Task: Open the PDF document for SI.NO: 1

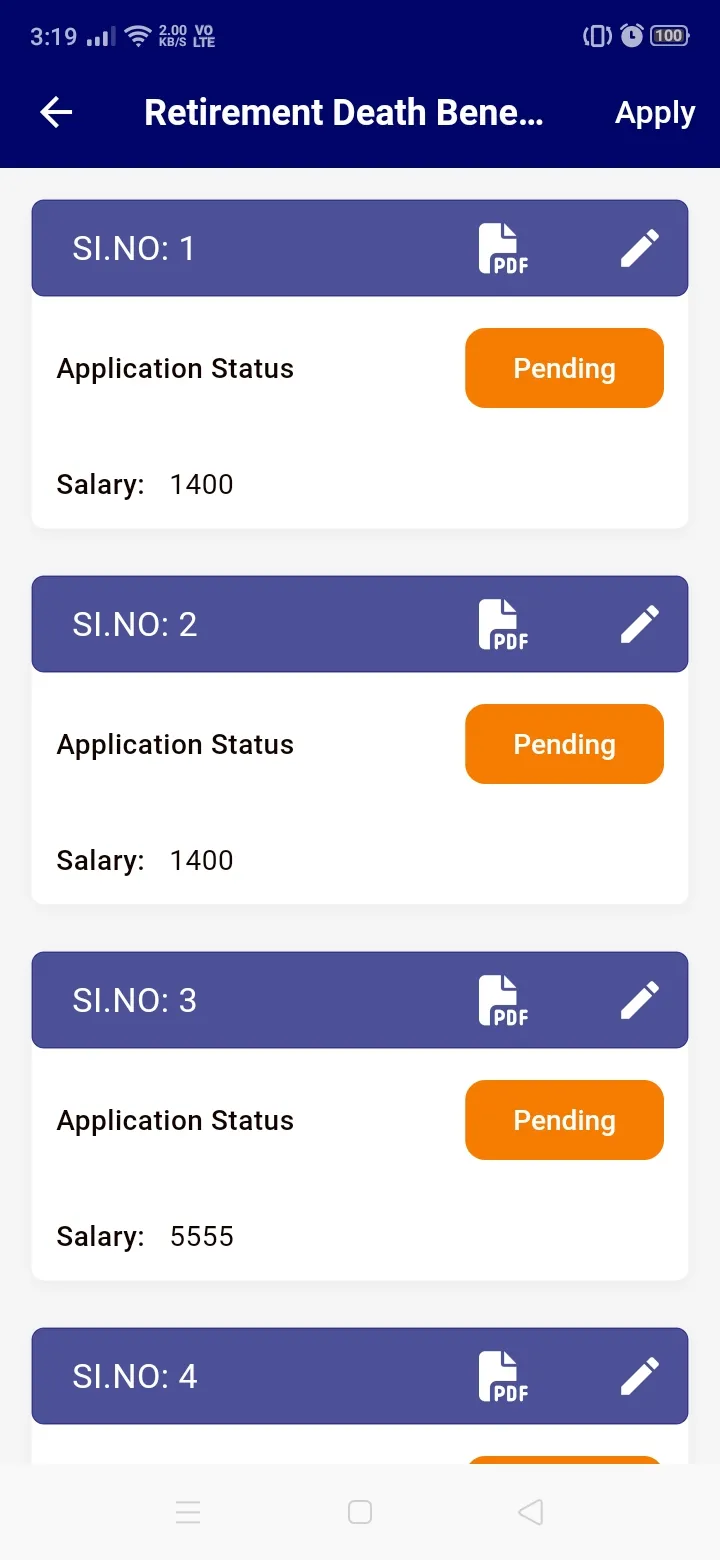Action: pyautogui.click(x=502, y=248)
